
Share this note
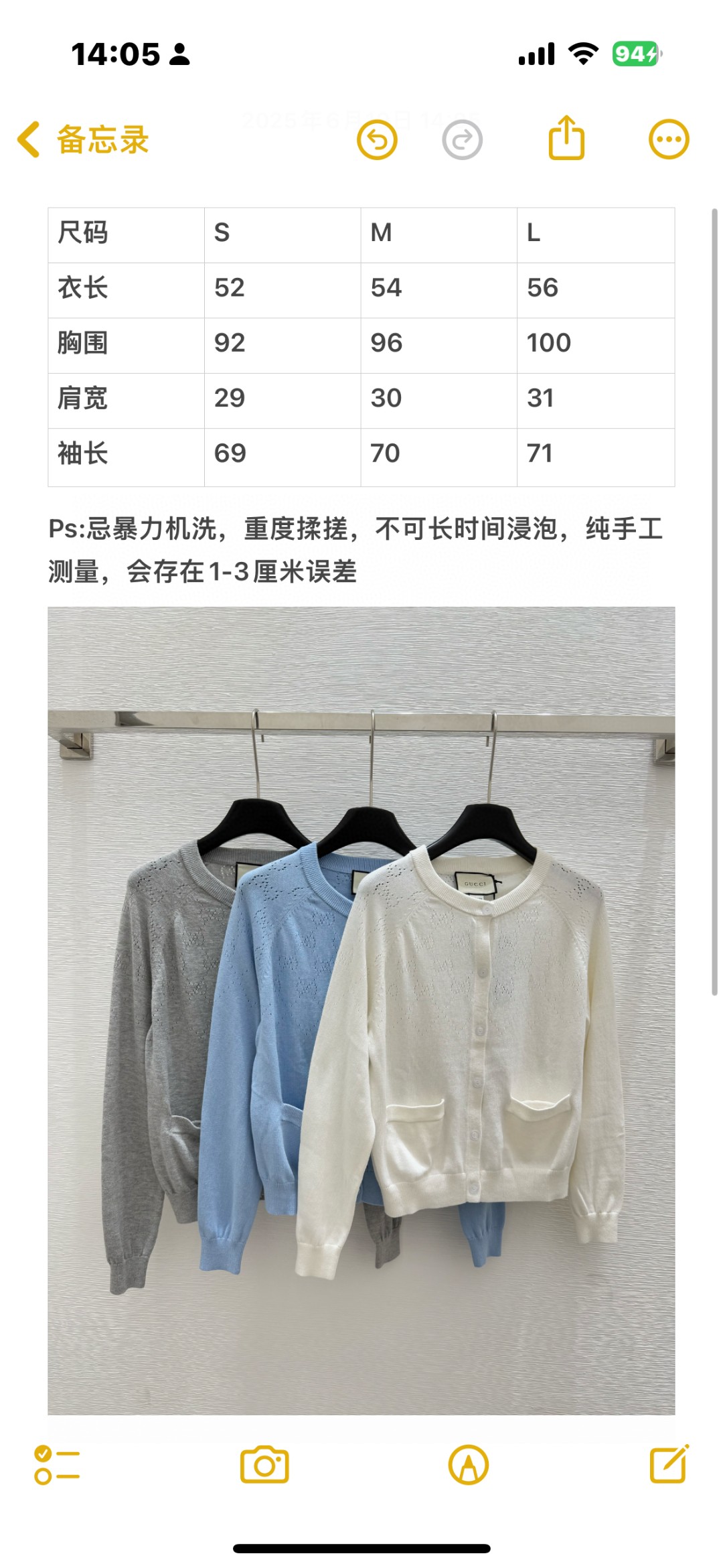pos(566,139)
